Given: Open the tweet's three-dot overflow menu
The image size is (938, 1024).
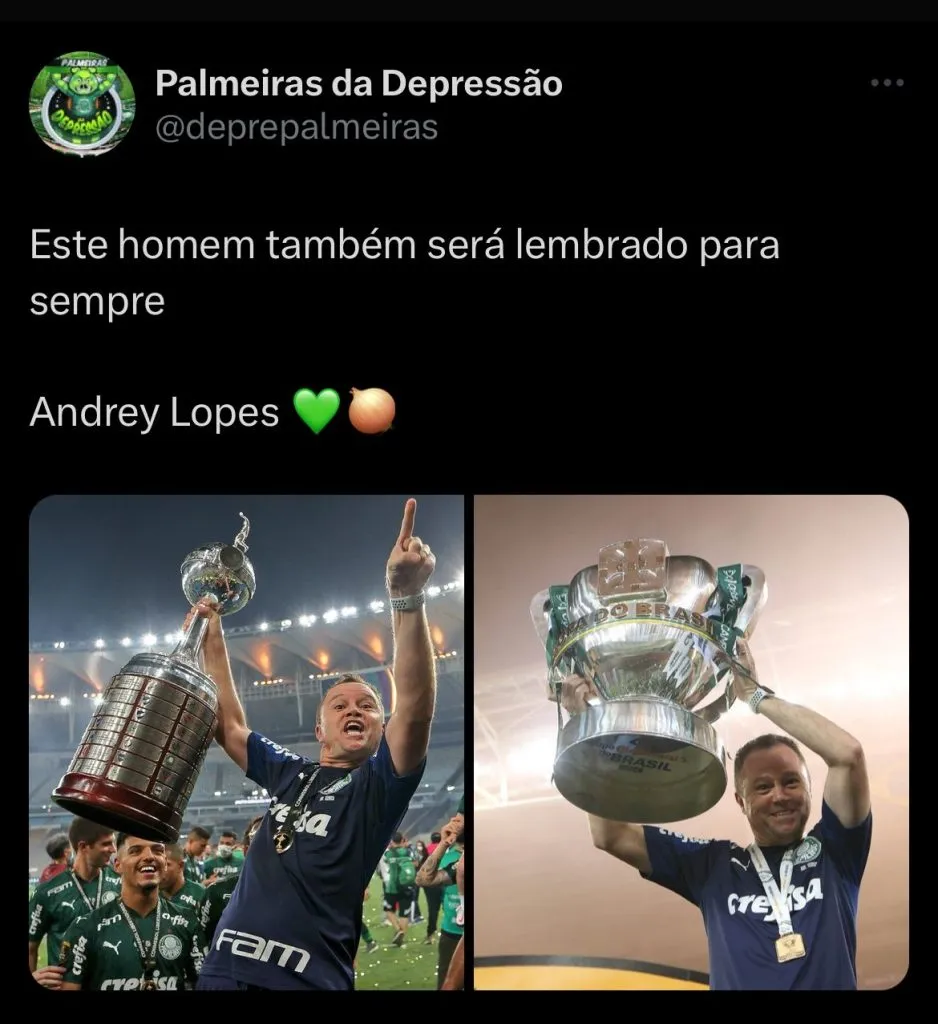Looking at the screenshot, I should (x=886, y=84).
